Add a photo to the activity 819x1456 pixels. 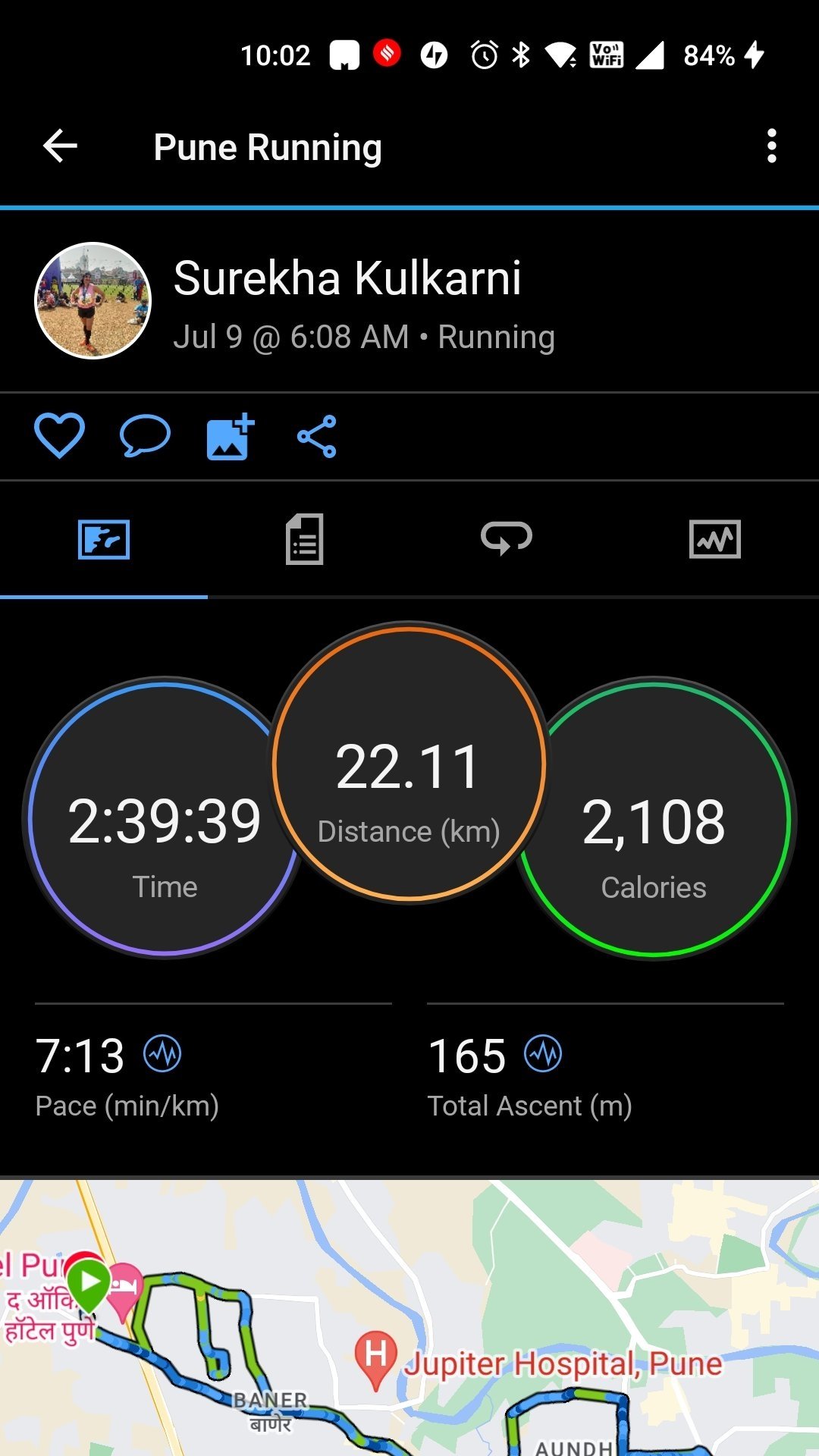[231, 436]
